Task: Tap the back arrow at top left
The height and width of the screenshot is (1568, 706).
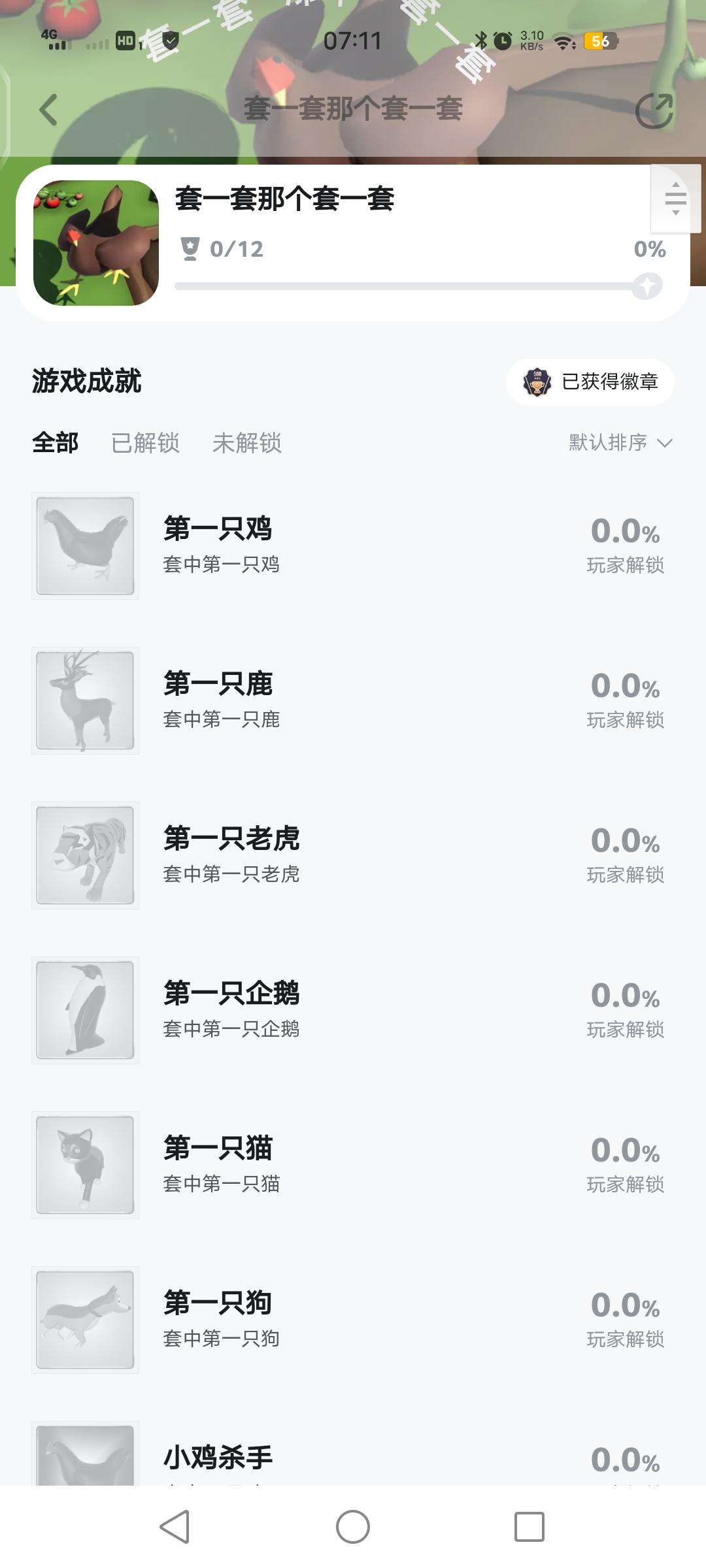Action: tap(46, 110)
